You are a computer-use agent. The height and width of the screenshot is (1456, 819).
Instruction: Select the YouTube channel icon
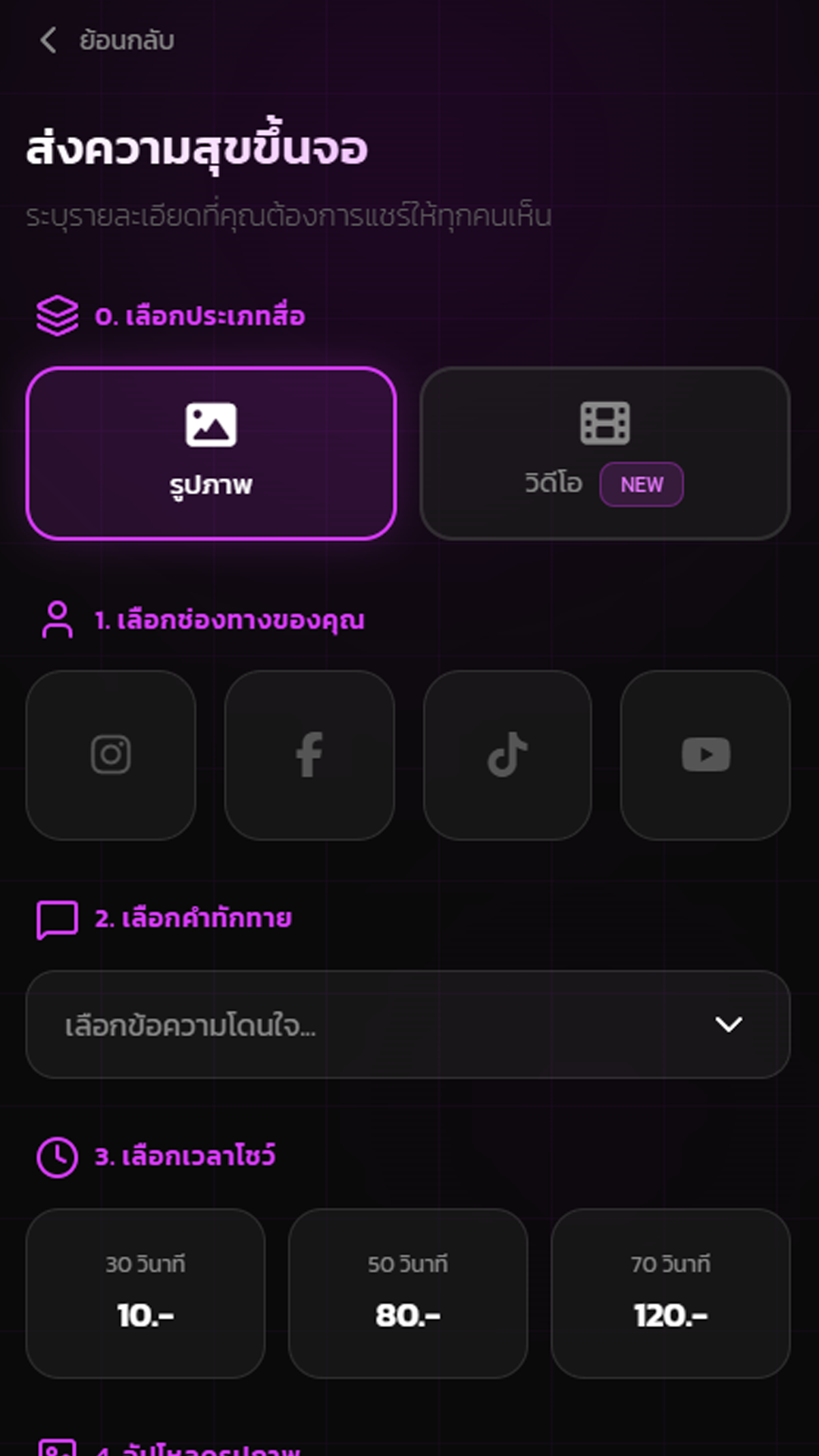pyautogui.click(x=704, y=754)
